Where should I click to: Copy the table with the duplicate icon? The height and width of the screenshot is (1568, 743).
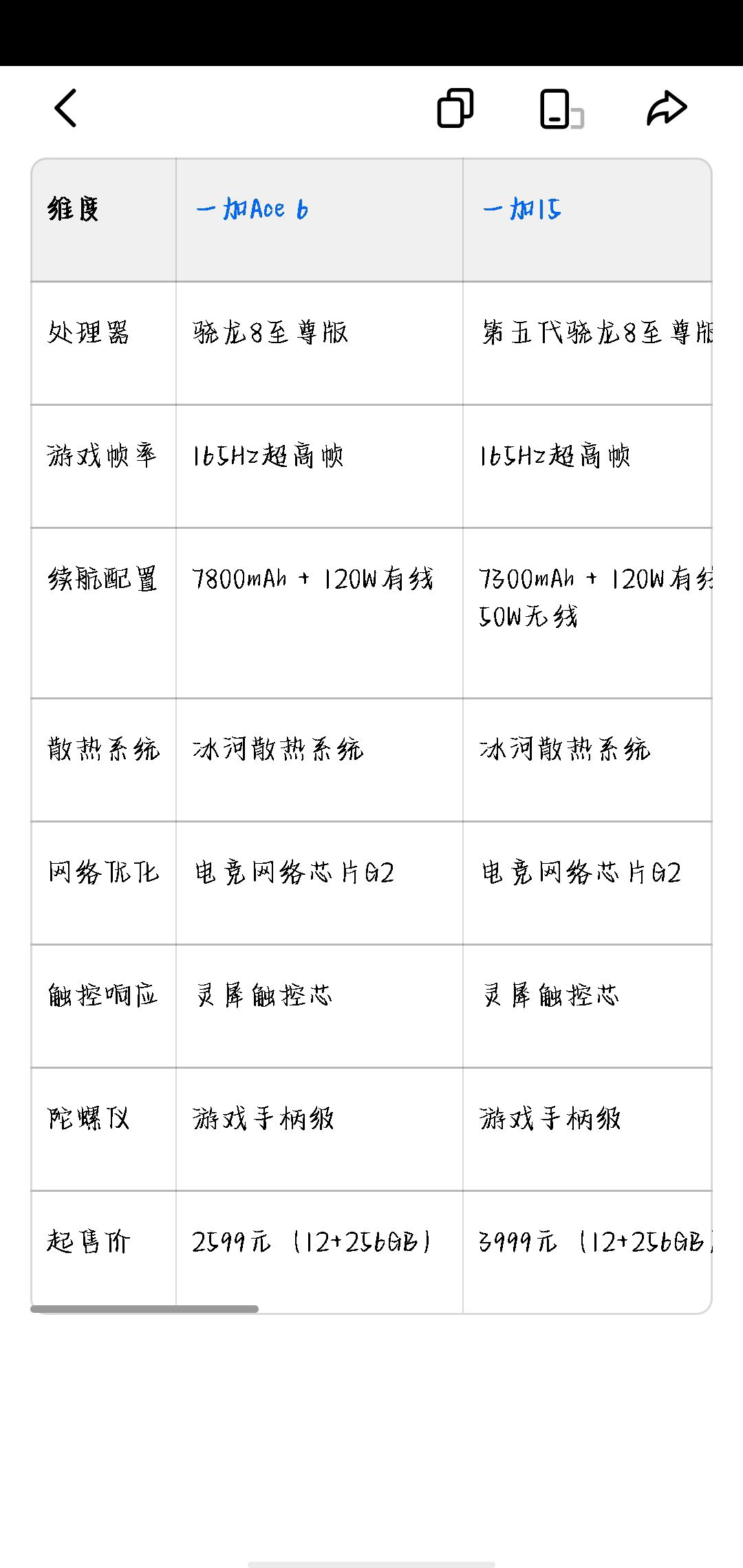455,108
